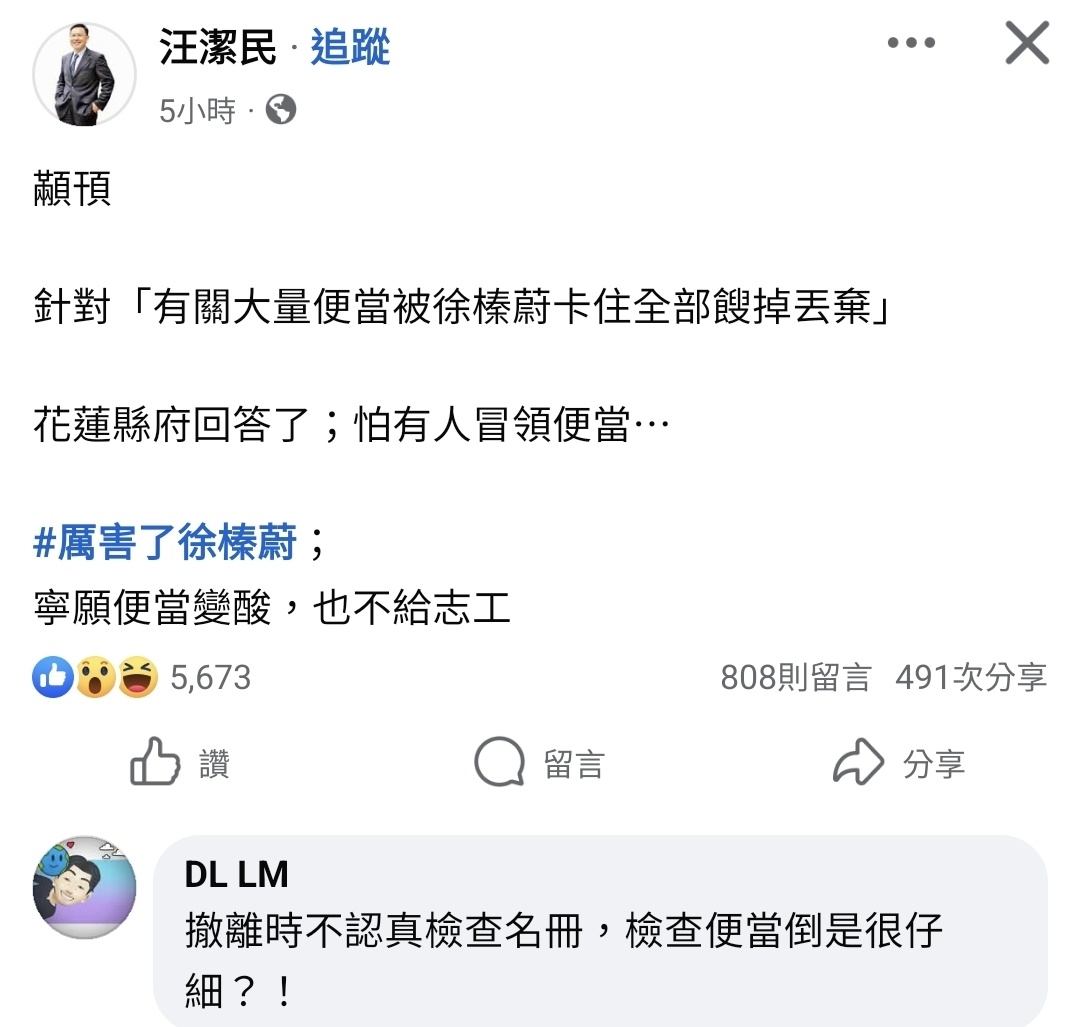Close the post view
This screenshot has height=1027, width=1080.
[1026, 46]
